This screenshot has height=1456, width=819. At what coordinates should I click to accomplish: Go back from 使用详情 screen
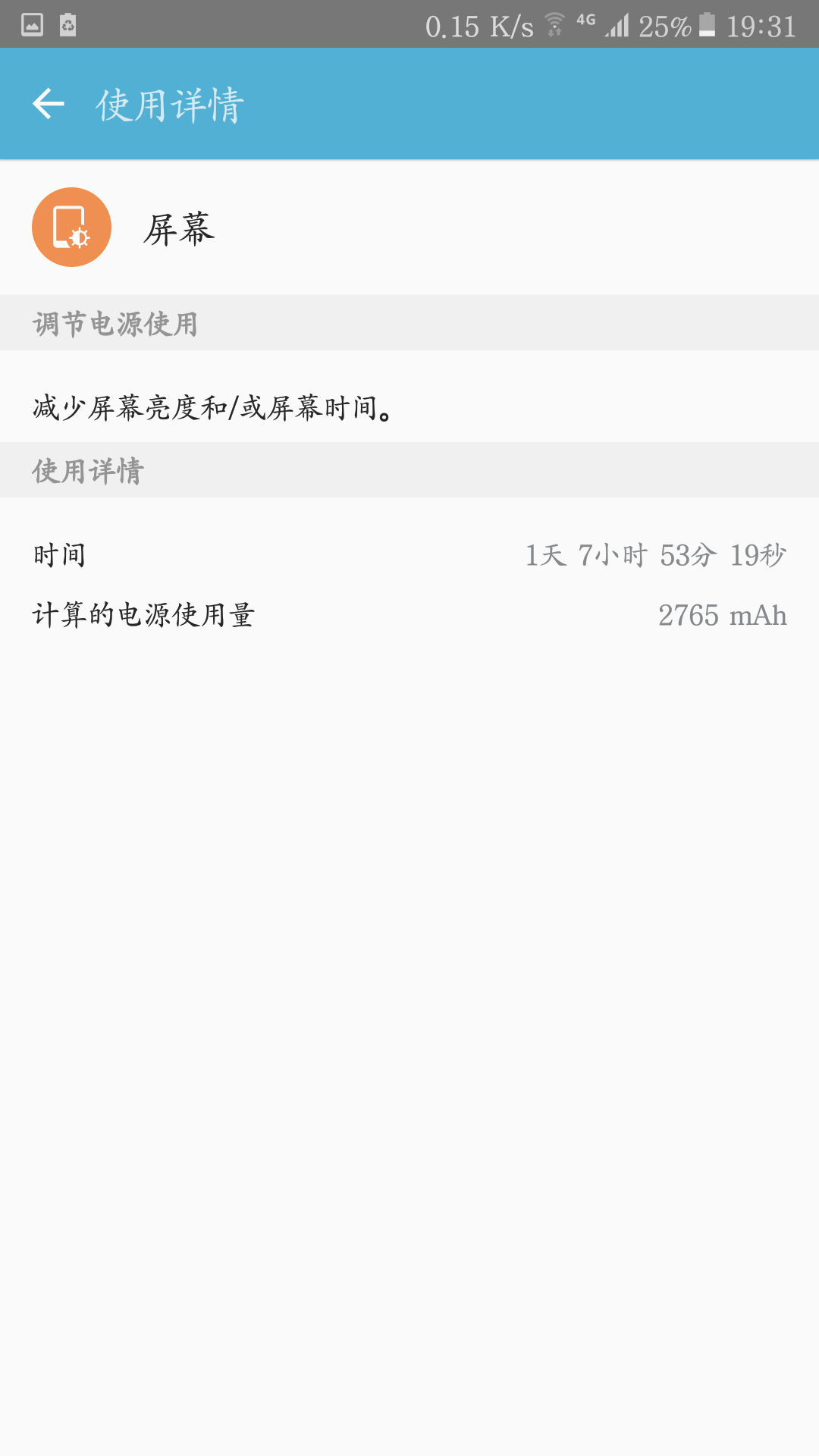pyautogui.click(x=49, y=104)
